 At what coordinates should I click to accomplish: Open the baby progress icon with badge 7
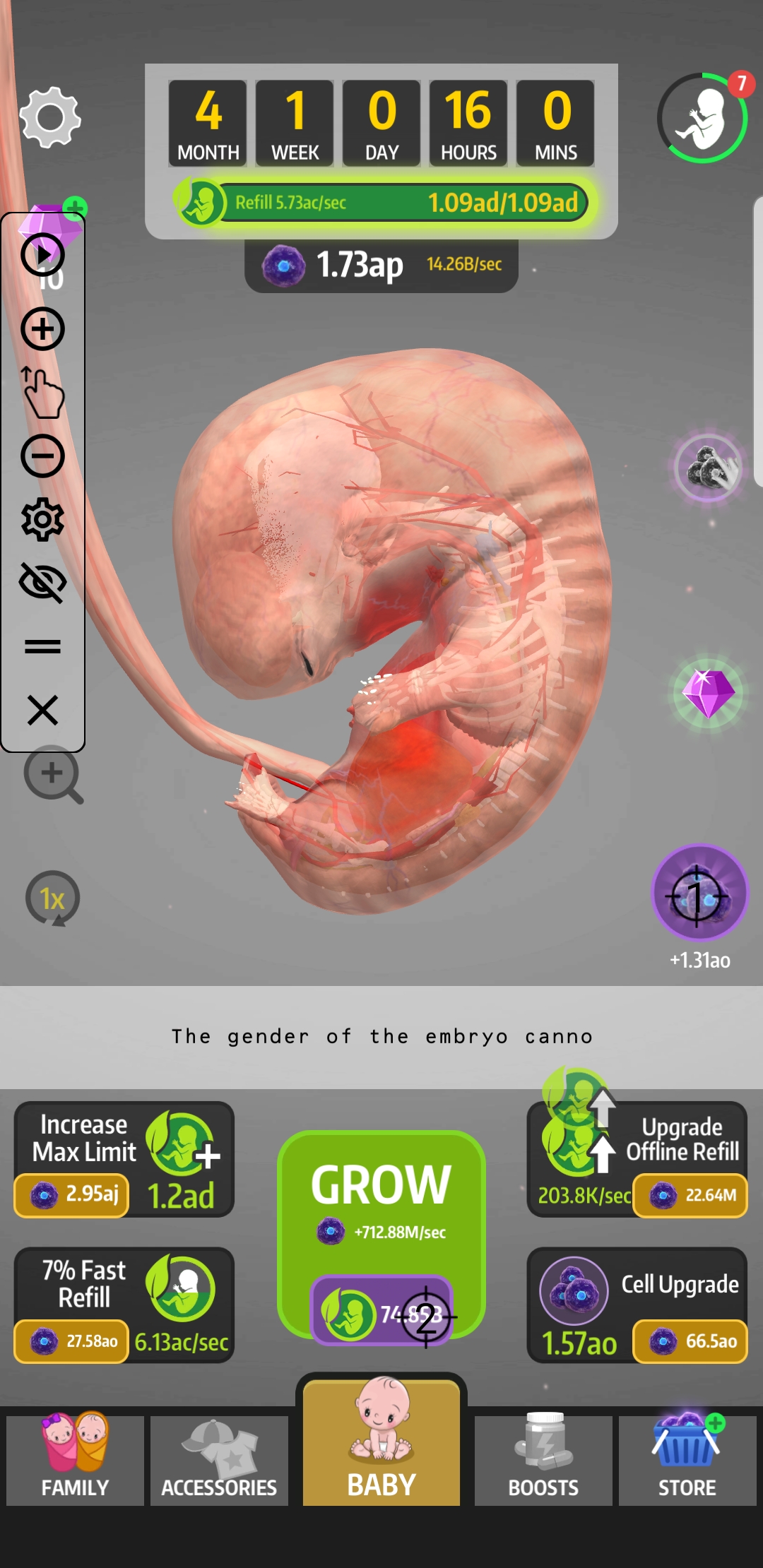click(702, 117)
